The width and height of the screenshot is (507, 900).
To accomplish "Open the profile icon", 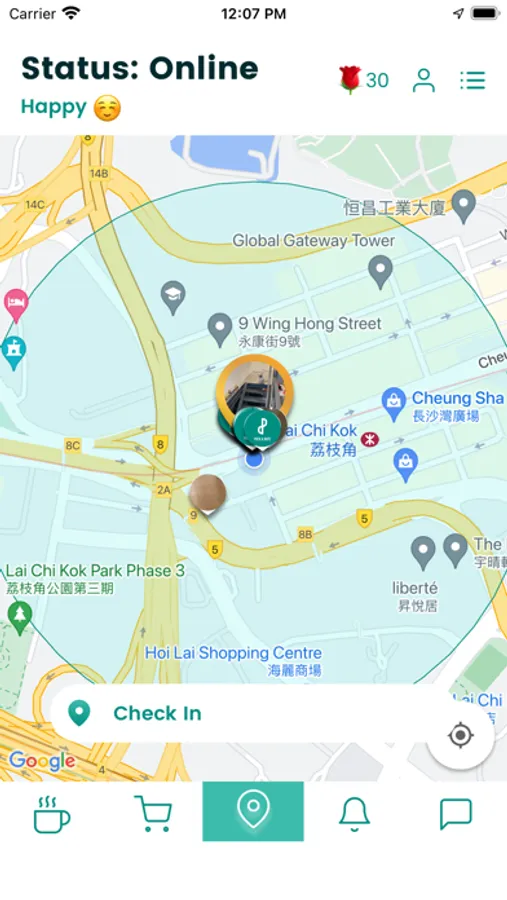I will click(x=424, y=80).
